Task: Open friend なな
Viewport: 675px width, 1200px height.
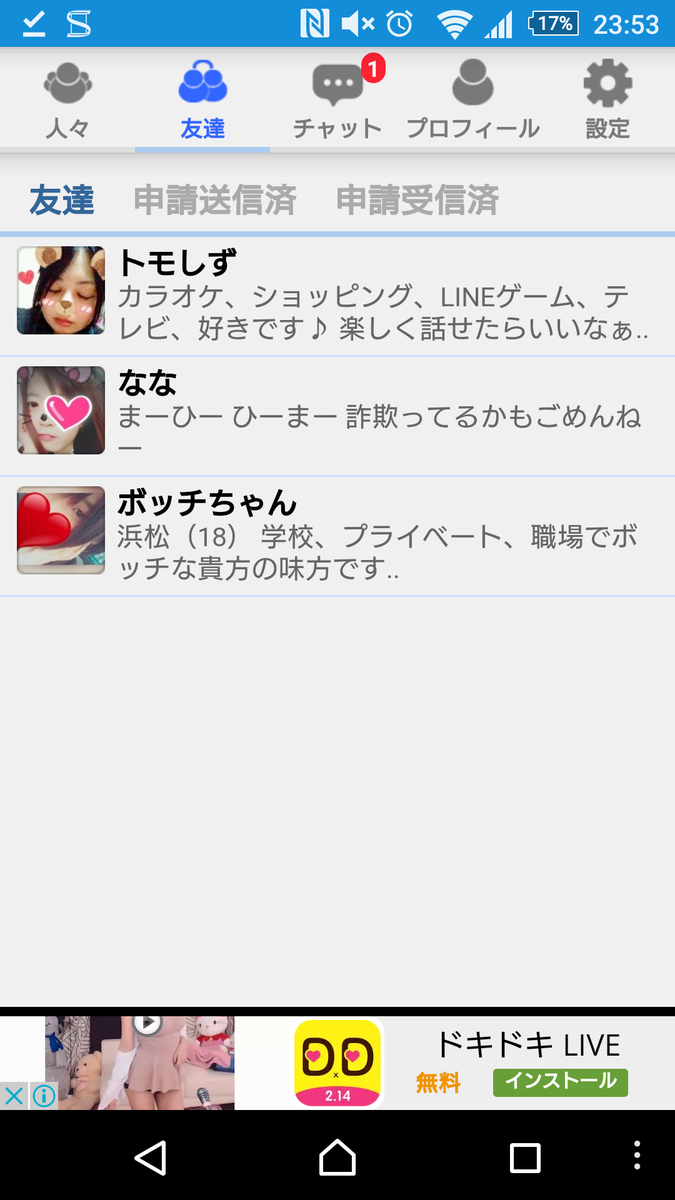Action: (x=337, y=416)
